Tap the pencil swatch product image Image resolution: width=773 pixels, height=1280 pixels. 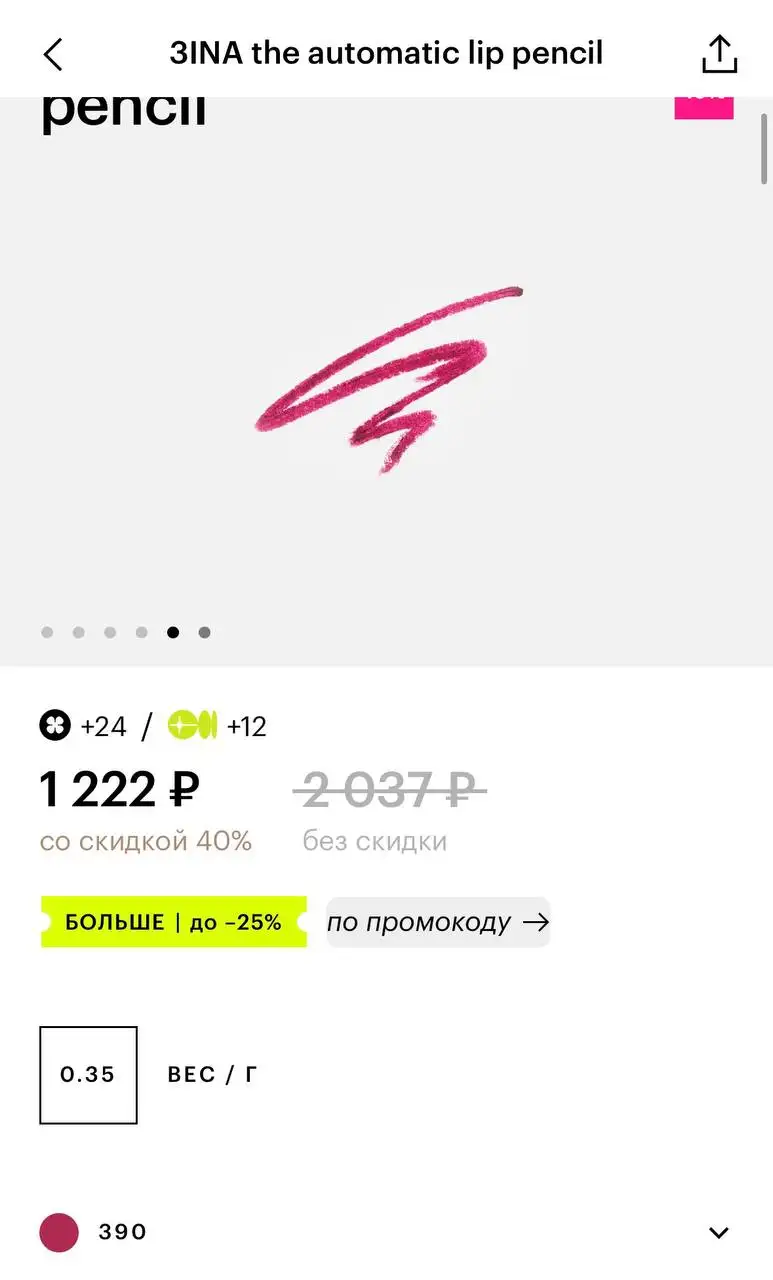pos(386,380)
